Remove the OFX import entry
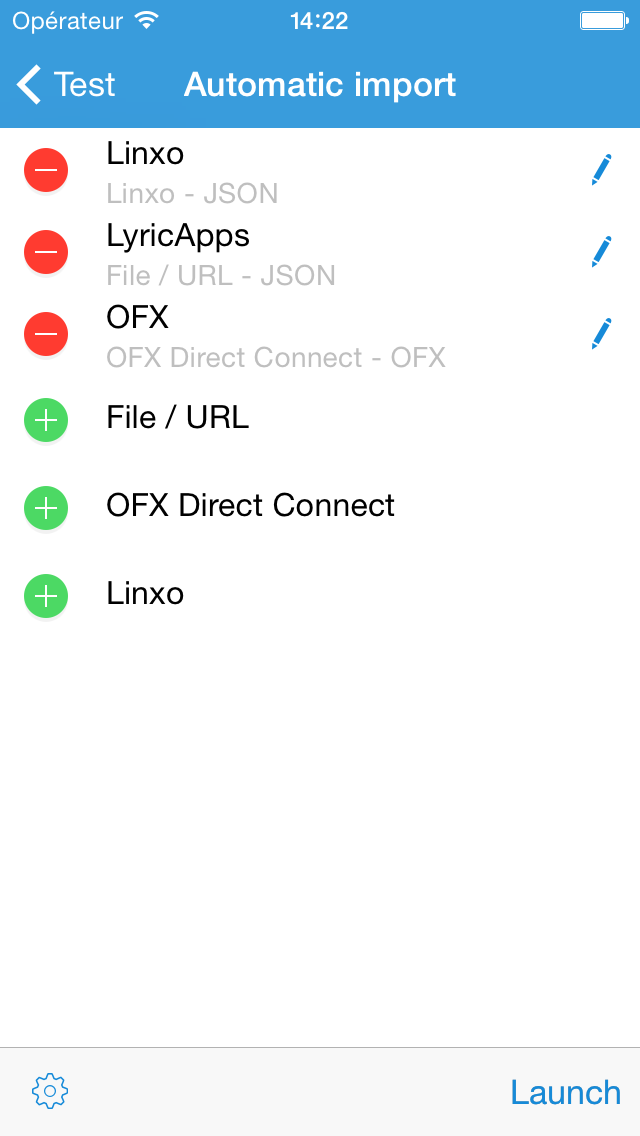This screenshot has width=640, height=1136. click(x=46, y=333)
